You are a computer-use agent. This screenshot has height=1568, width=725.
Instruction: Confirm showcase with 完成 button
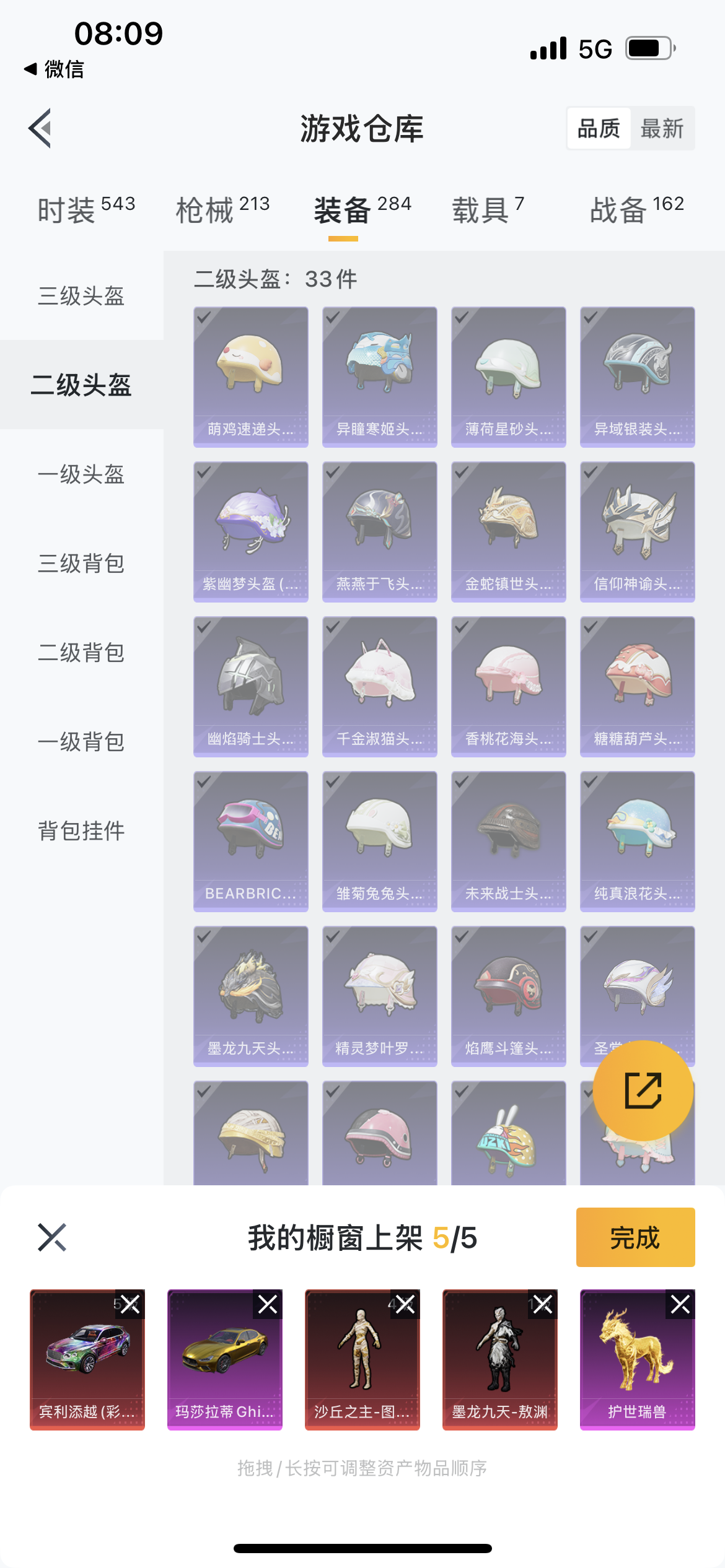point(635,1237)
